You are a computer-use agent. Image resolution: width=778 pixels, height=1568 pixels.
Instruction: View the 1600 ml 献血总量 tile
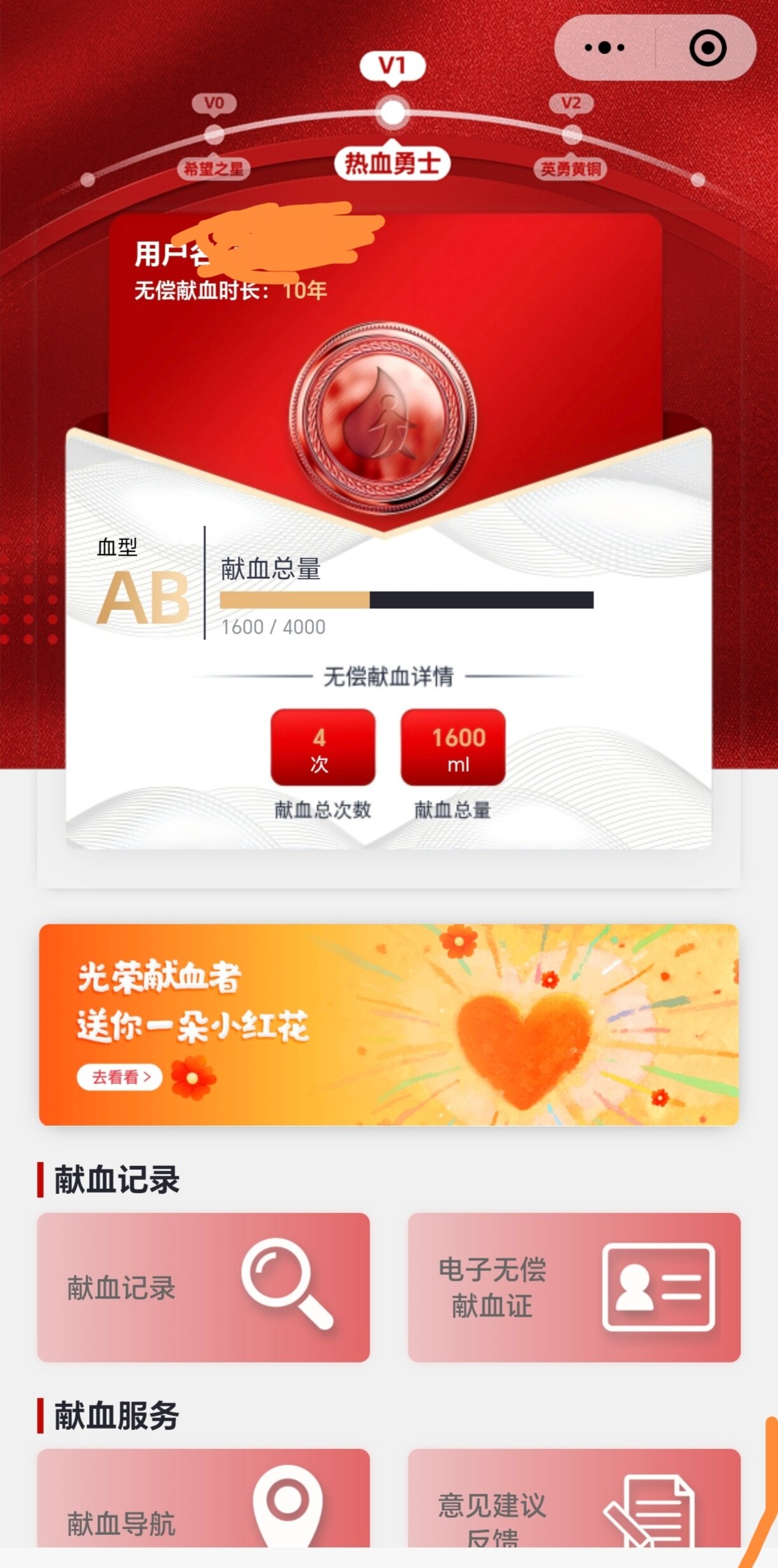[x=453, y=747]
